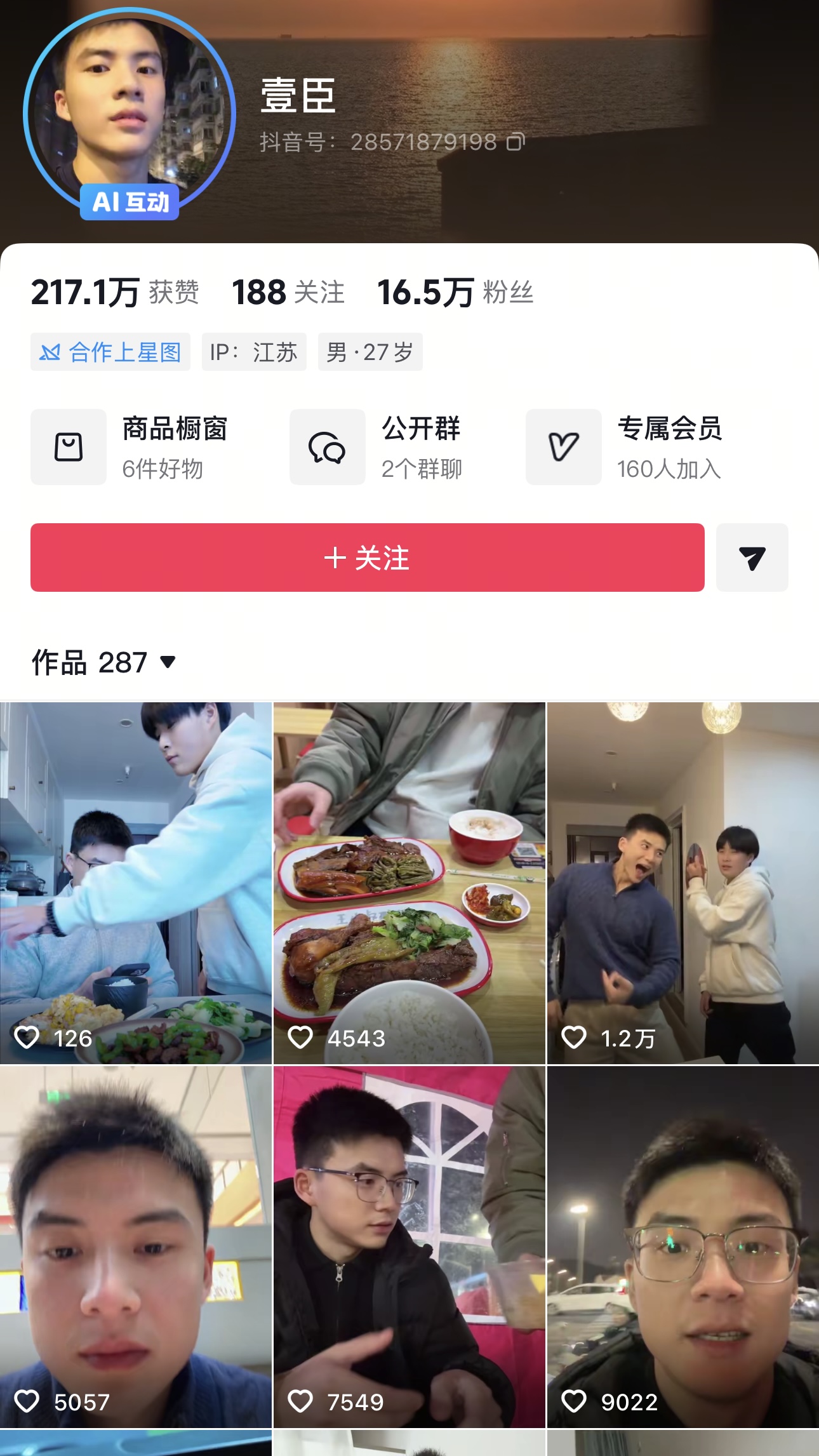819x1456 pixels.
Task: Open the video with 1.2万 likes
Action: pyautogui.click(x=682, y=883)
